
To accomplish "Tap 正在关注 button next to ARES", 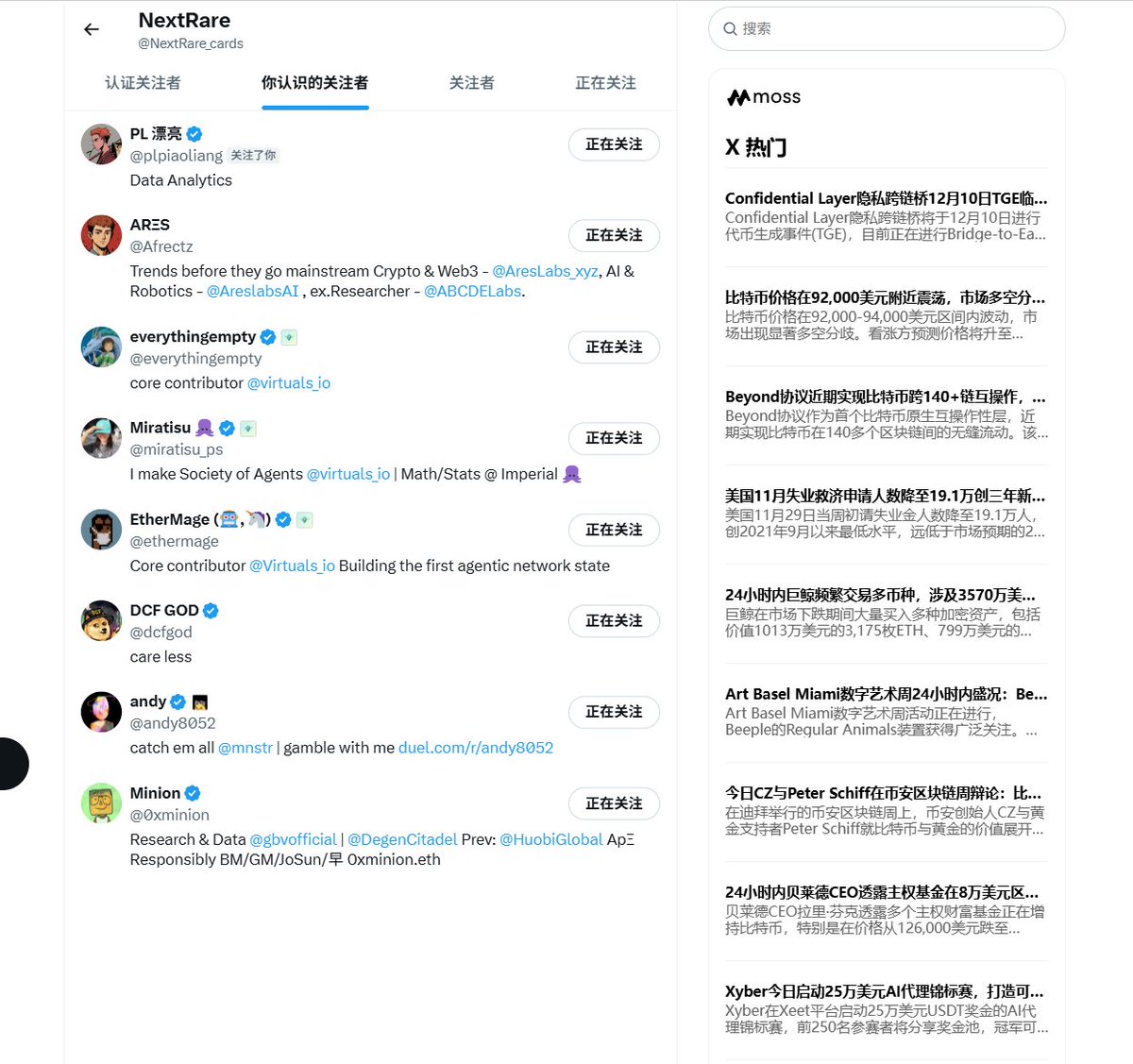I will [614, 235].
